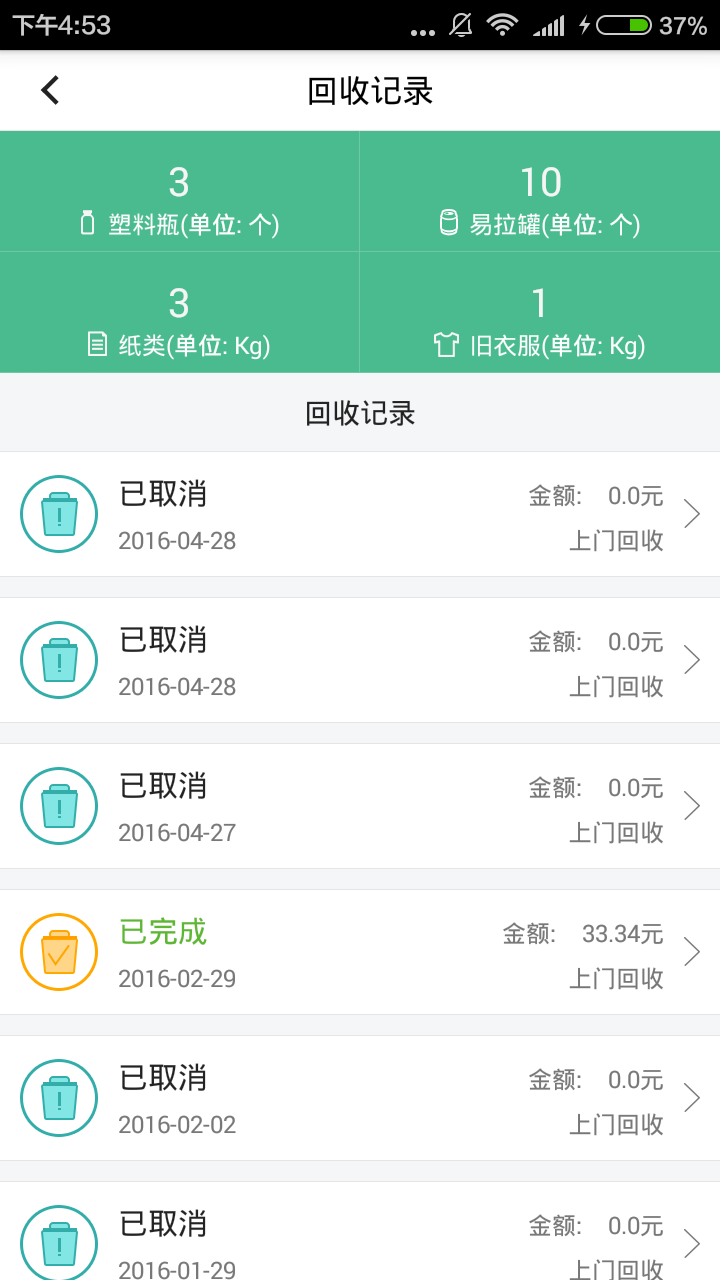The width and height of the screenshot is (720, 1280).
Task: View the cancelled order dated 2016-02-02
Action: tap(360, 1098)
